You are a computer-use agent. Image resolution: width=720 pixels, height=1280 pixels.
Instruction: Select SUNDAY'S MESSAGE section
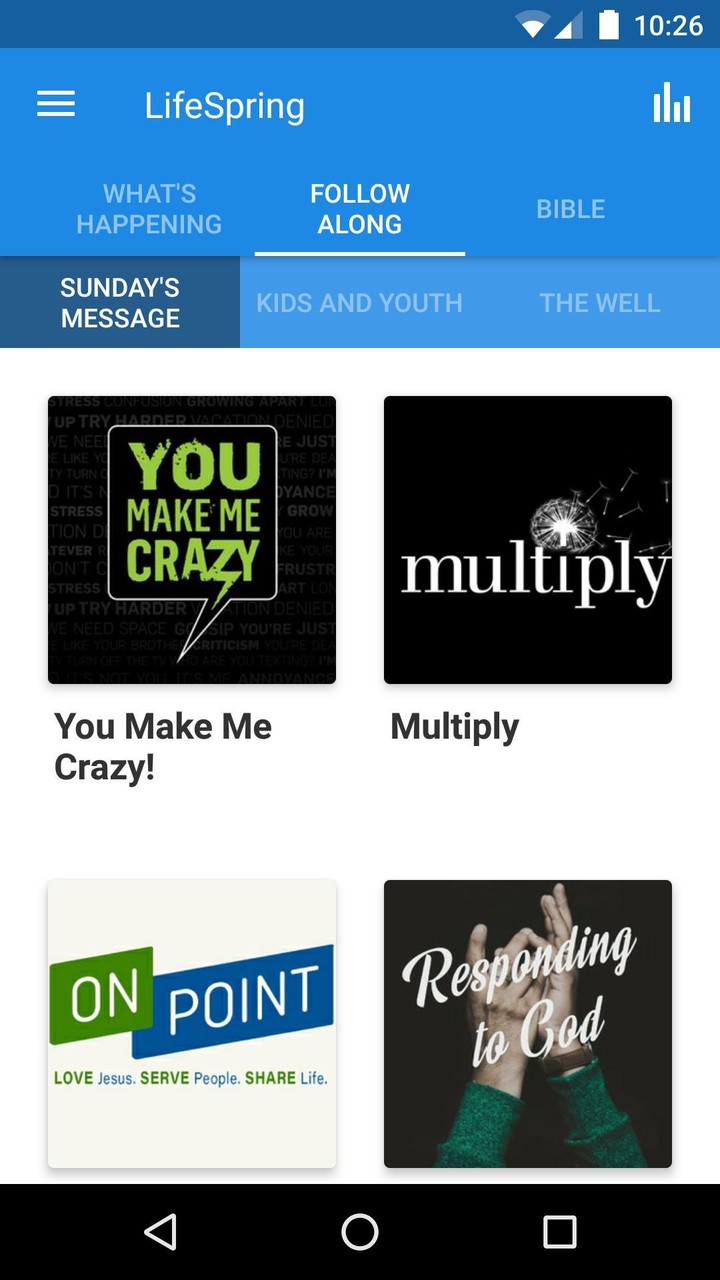119,302
